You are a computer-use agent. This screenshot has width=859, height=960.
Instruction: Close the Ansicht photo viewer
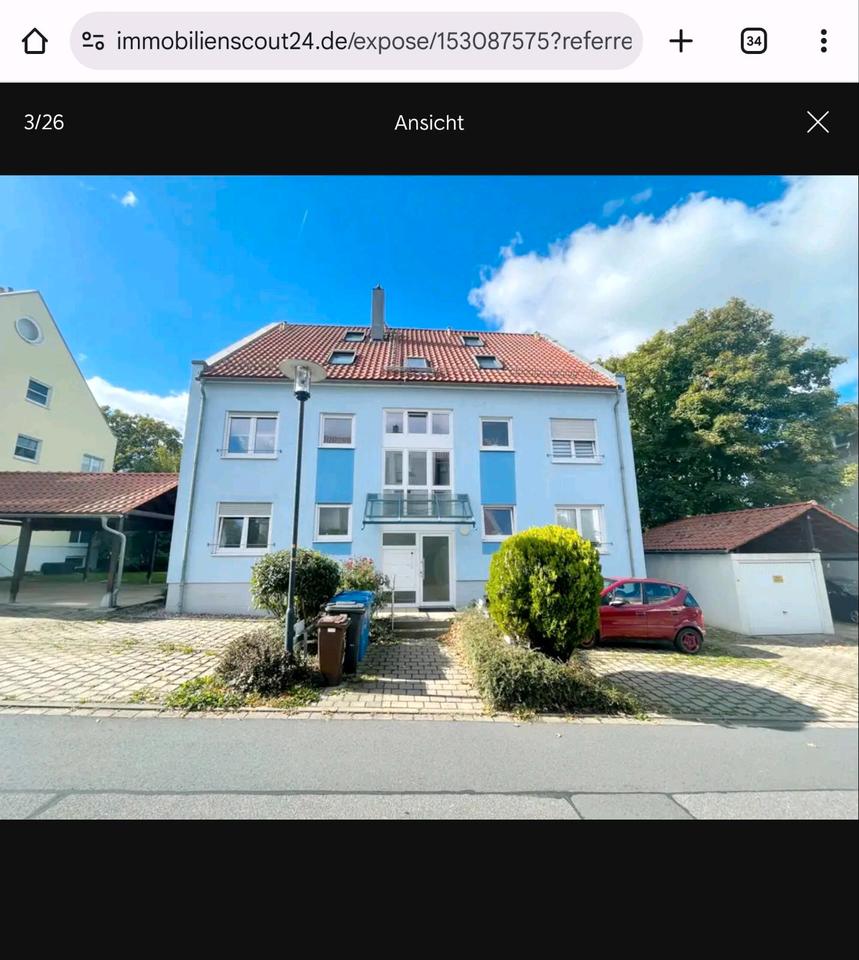(x=818, y=122)
